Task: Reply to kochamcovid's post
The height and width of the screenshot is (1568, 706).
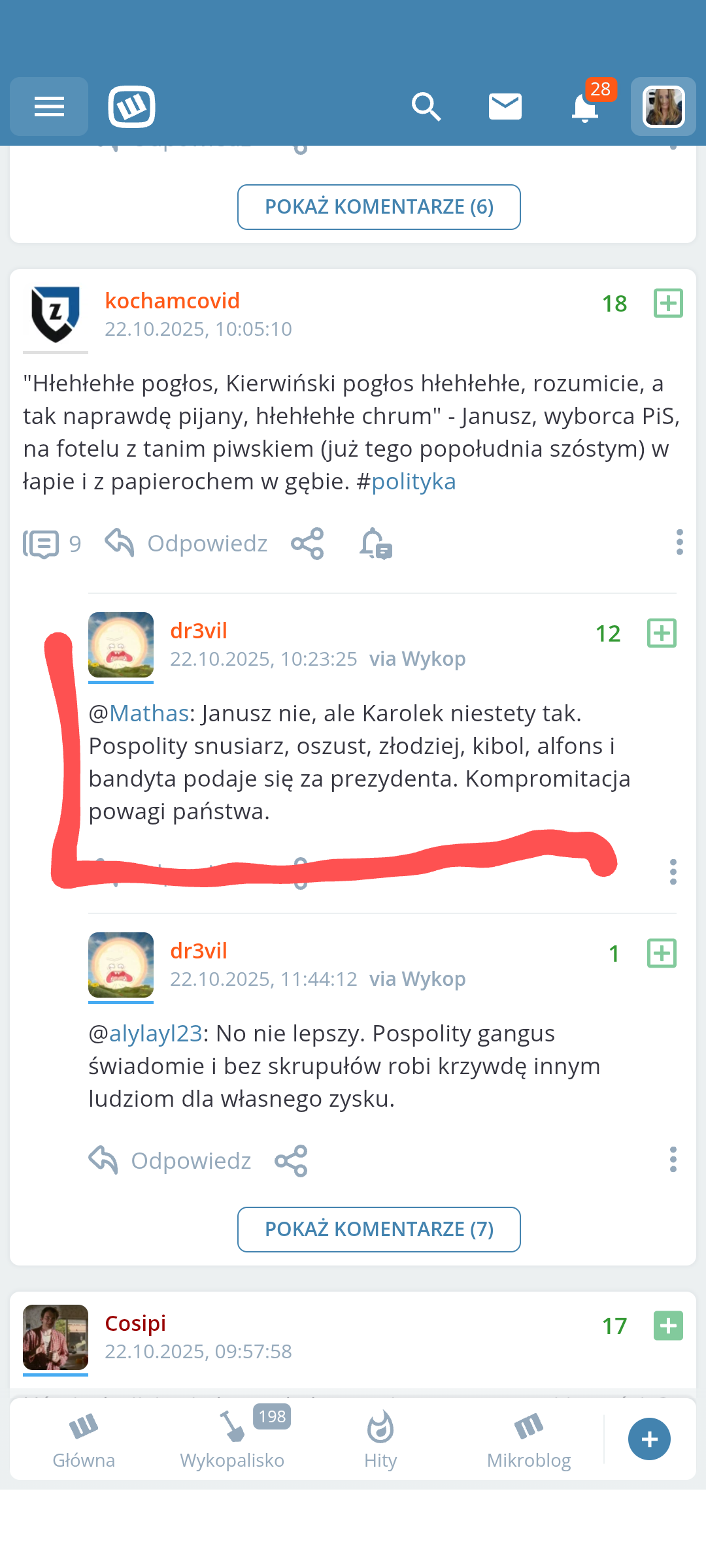Action: pos(187,543)
